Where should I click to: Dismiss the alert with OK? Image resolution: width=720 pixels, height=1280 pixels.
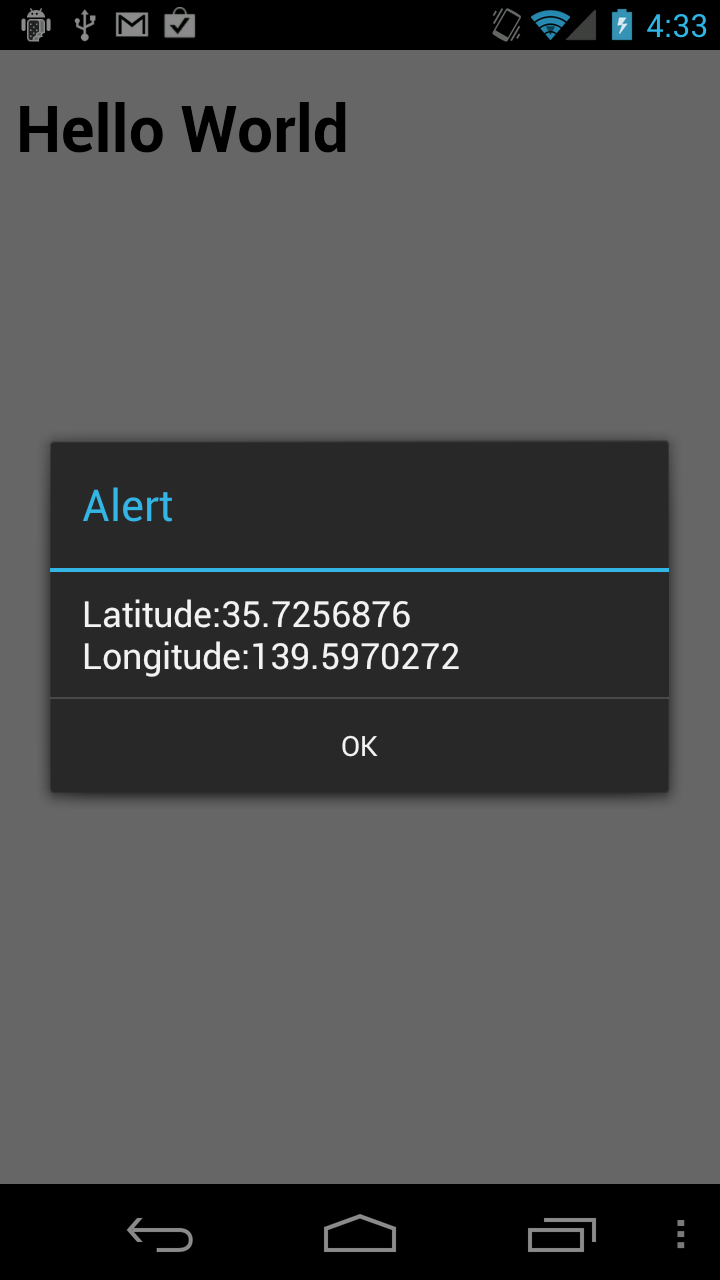[359, 746]
